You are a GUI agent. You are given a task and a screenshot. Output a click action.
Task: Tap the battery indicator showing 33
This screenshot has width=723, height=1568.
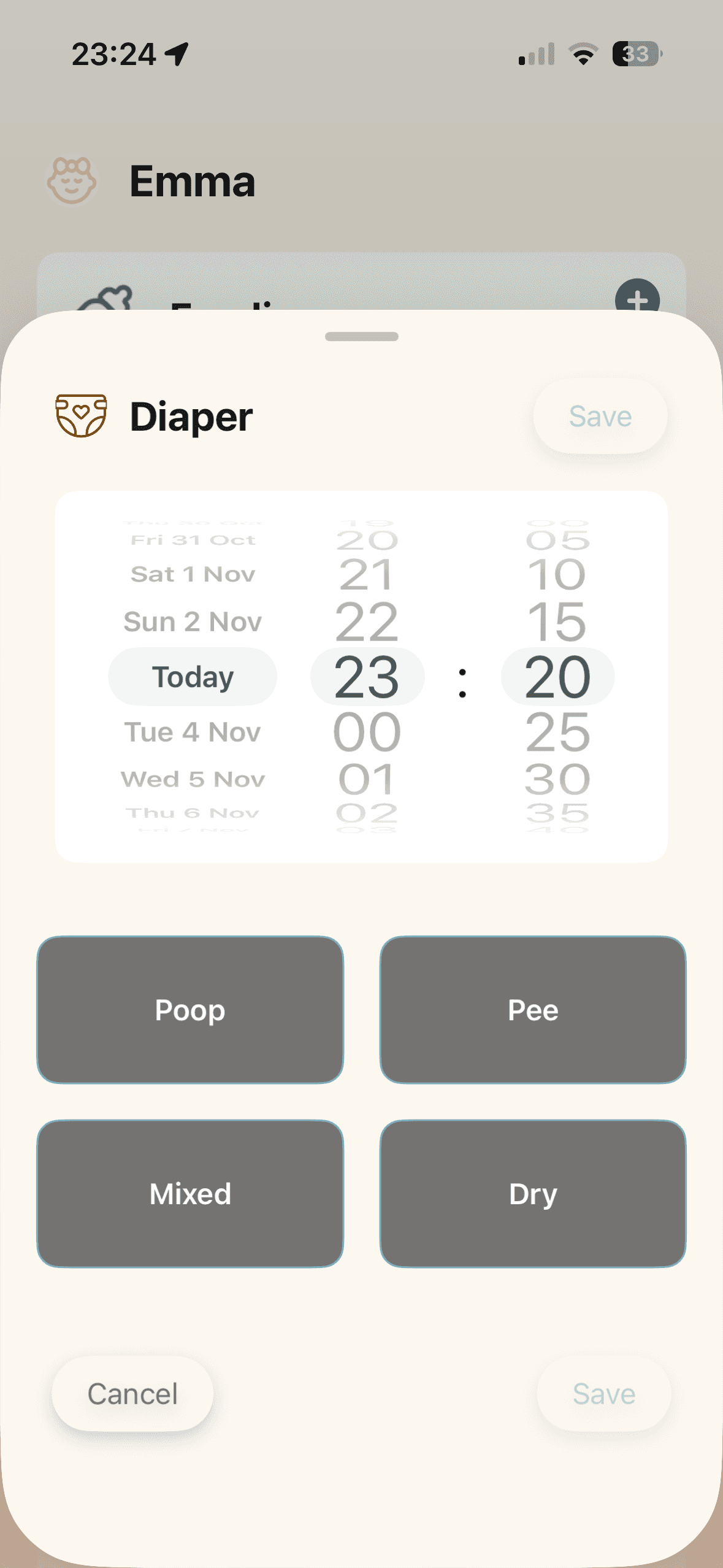tap(637, 55)
